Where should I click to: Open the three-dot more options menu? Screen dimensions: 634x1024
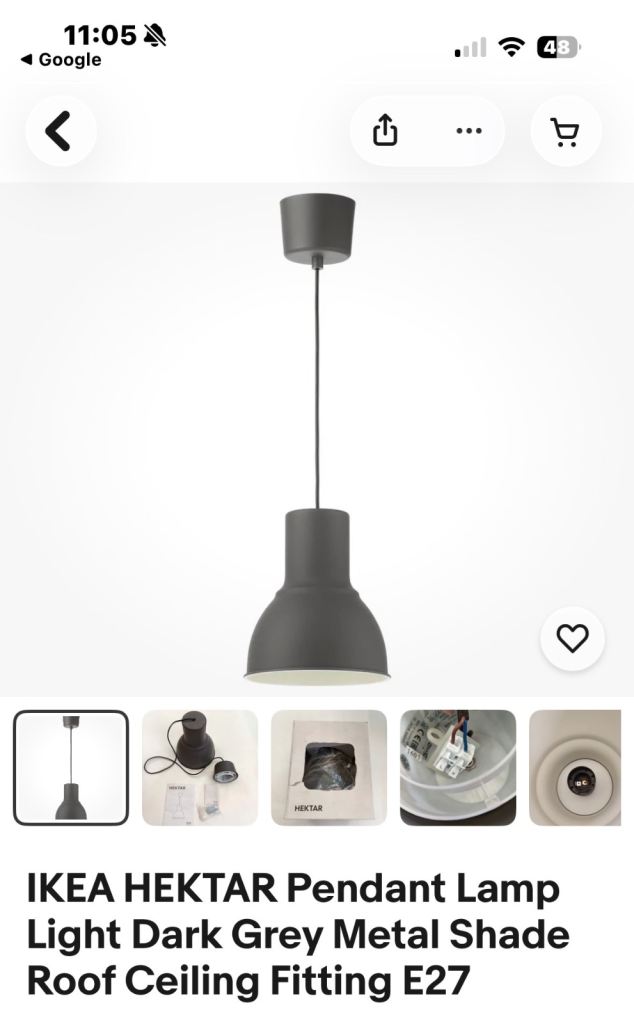pos(469,131)
